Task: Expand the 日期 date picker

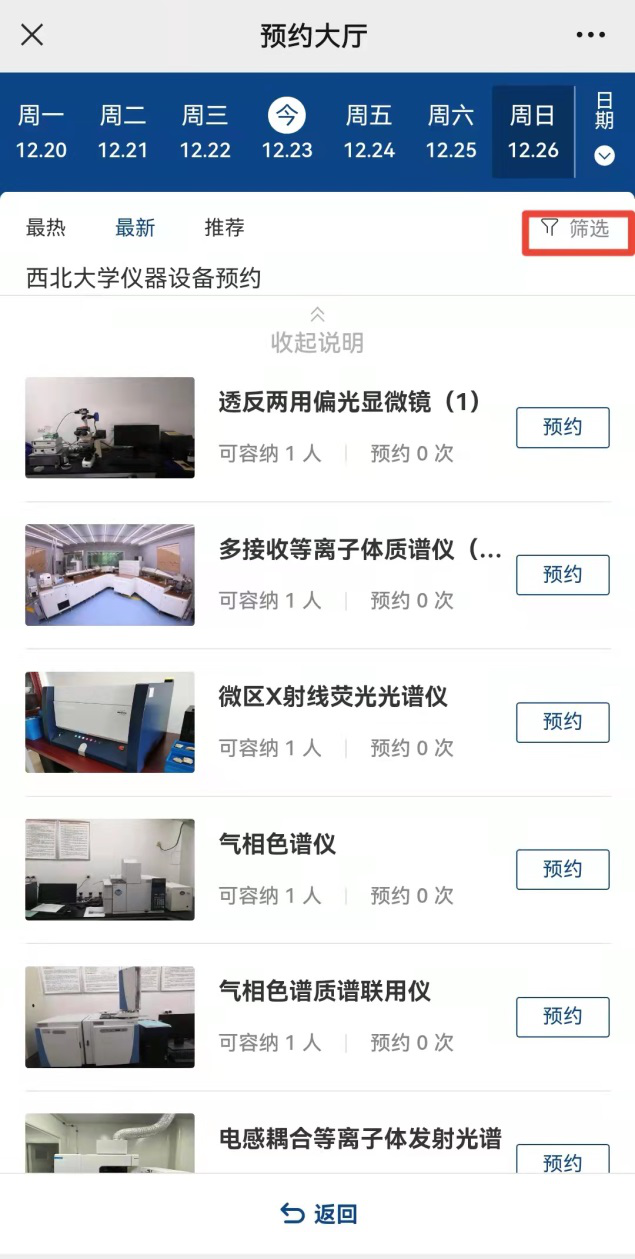Action: 604,131
